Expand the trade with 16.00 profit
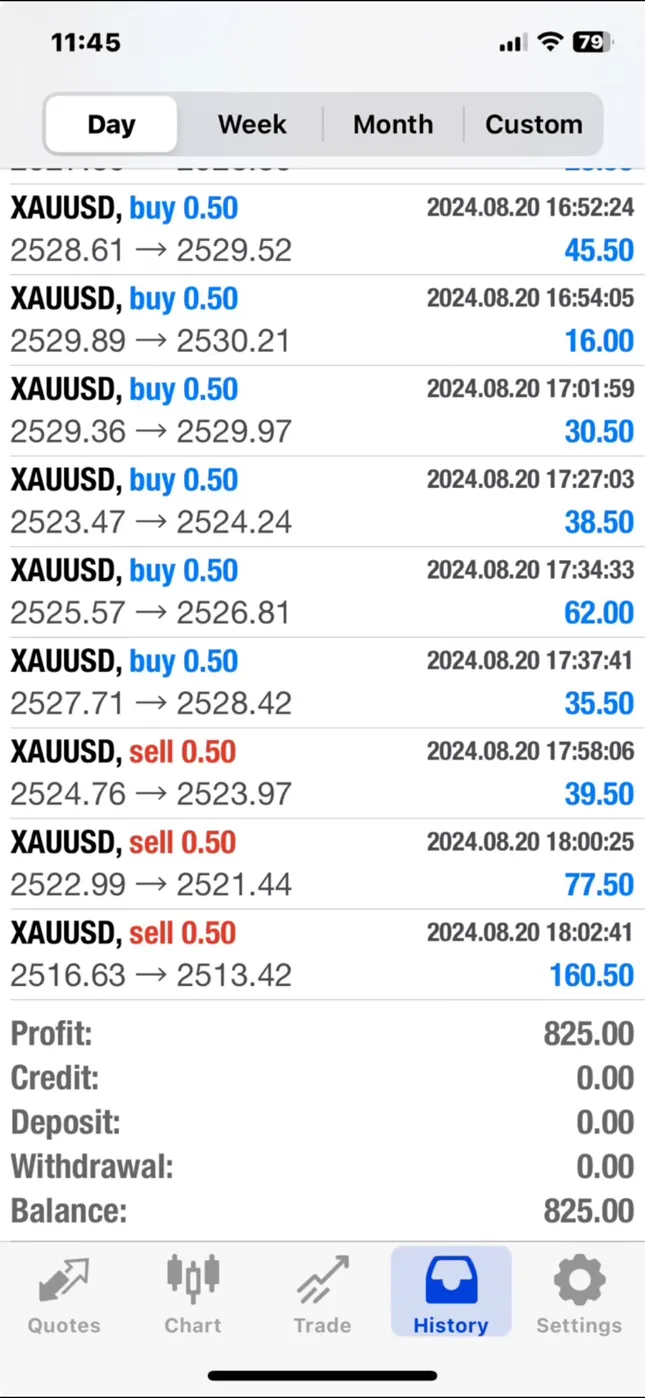645x1398 pixels. pyautogui.click(x=322, y=320)
